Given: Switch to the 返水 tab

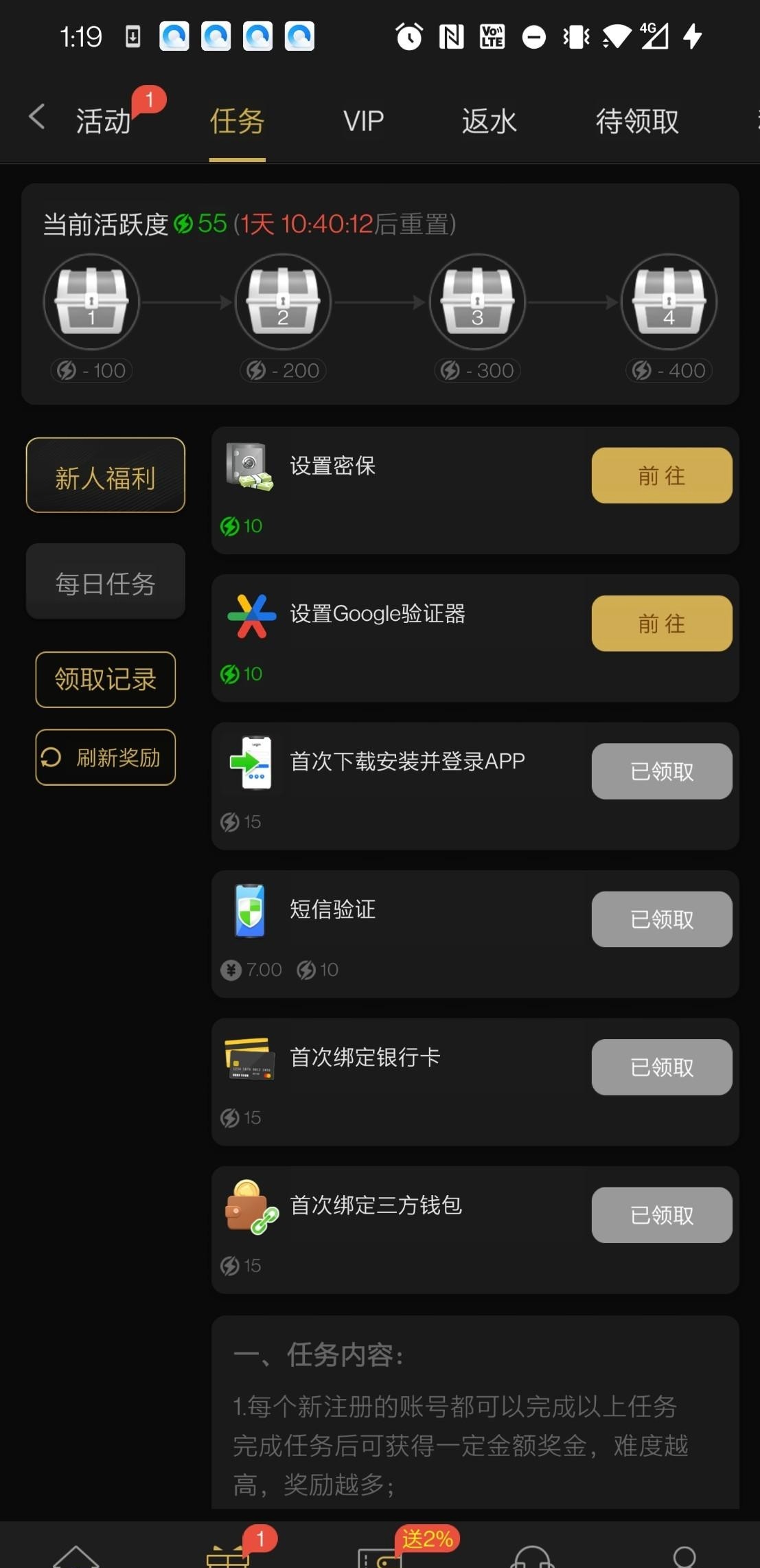Looking at the screenshot, I should tap(489, 121).
